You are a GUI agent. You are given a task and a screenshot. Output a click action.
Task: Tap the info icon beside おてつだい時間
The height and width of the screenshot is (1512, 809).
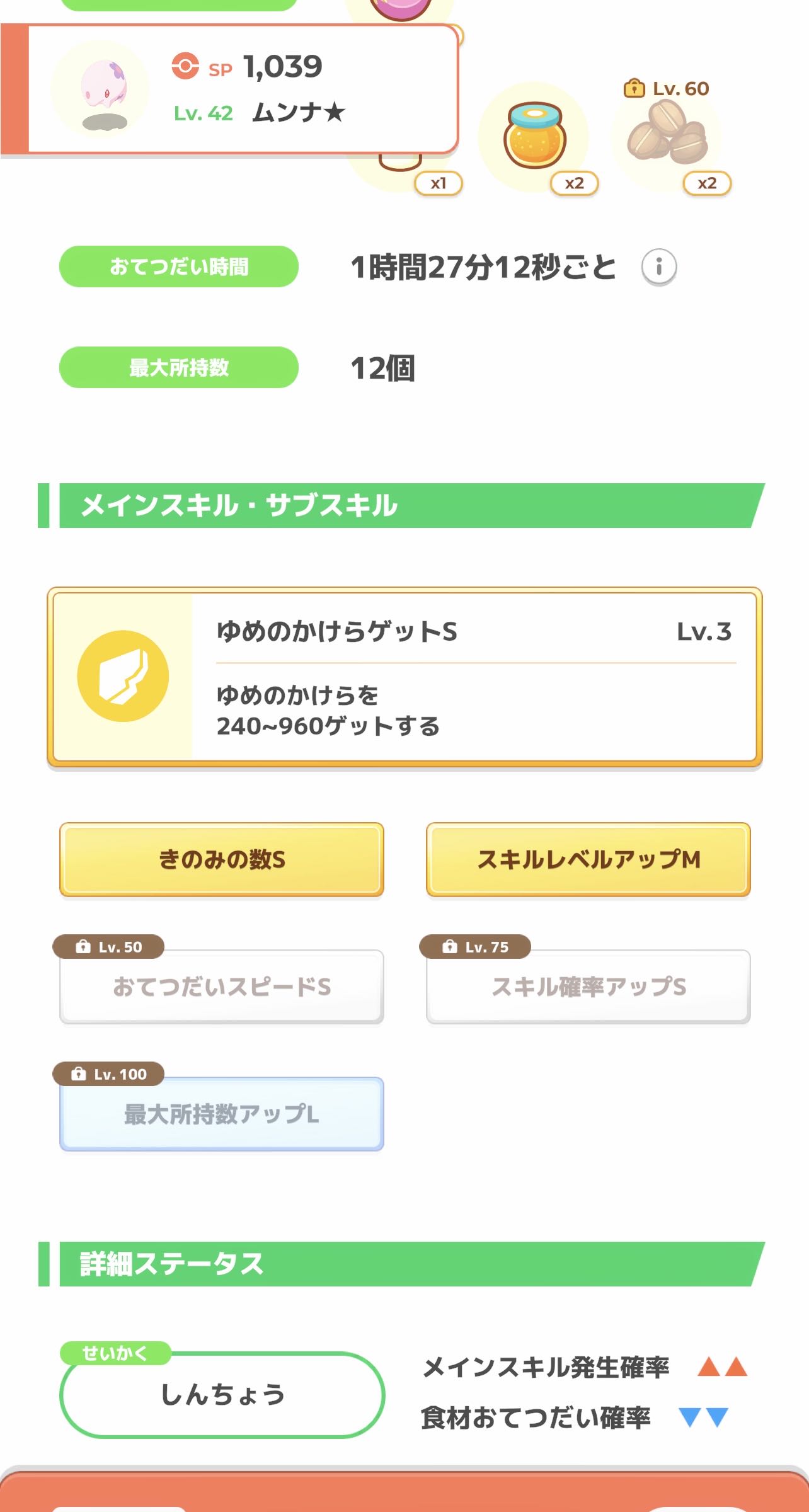click(x=659, y=266)
